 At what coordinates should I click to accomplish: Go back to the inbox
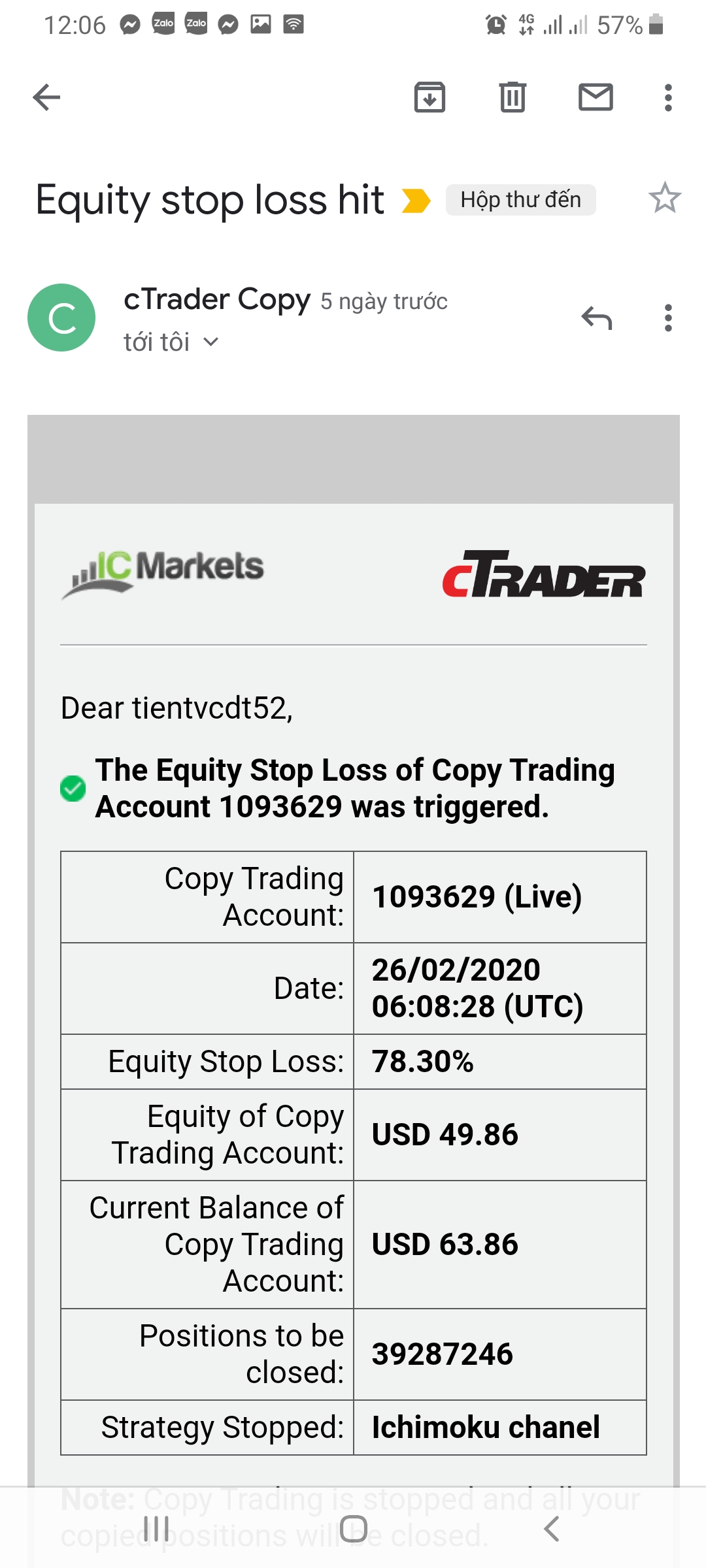tap(46, 98)
